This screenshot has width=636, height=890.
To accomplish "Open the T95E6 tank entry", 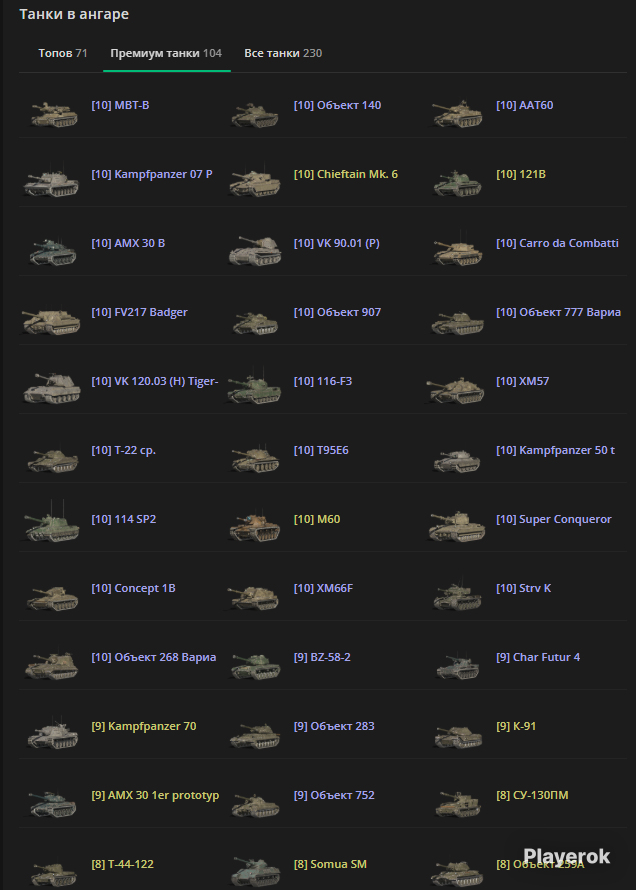I will pos(321,451).
